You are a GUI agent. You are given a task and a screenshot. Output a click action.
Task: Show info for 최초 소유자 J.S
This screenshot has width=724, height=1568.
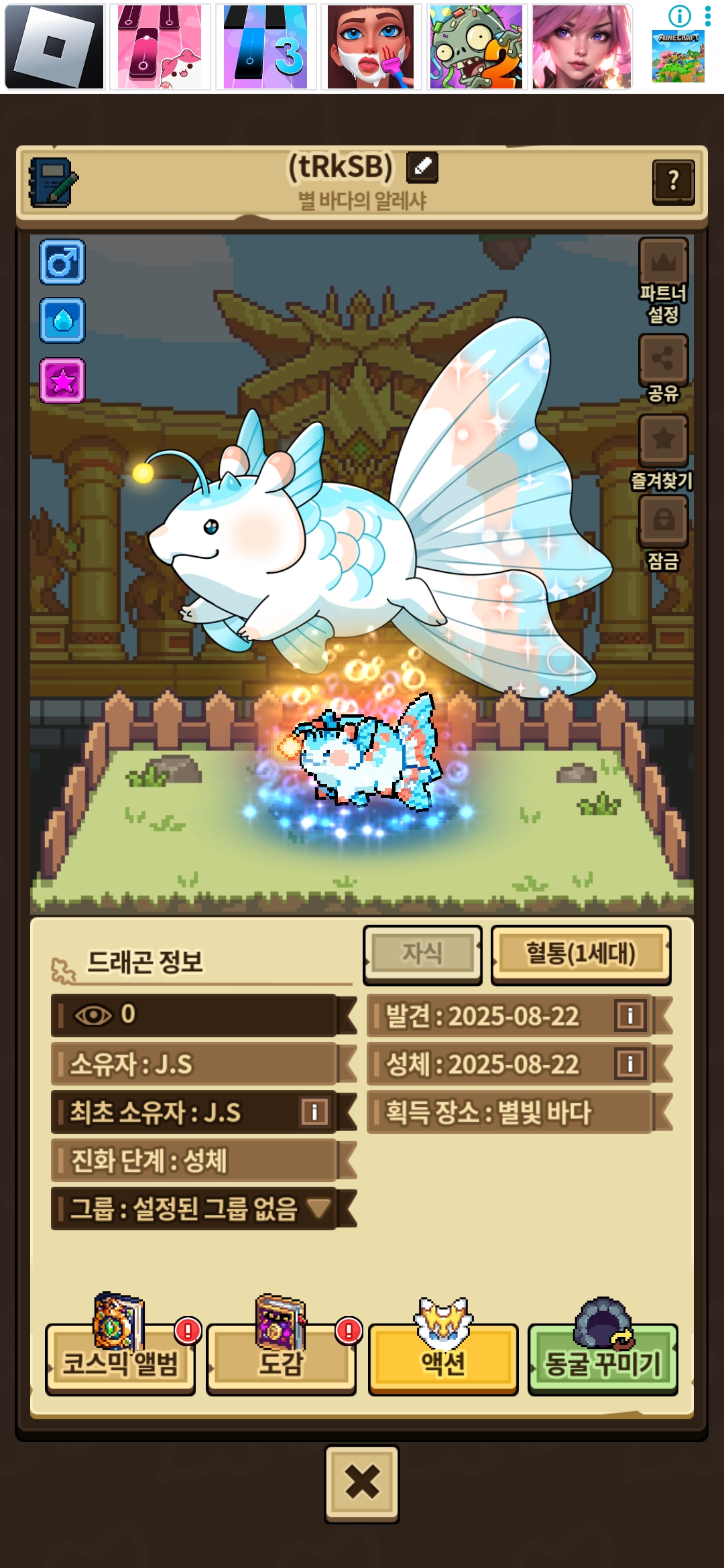pos(314,1112)
